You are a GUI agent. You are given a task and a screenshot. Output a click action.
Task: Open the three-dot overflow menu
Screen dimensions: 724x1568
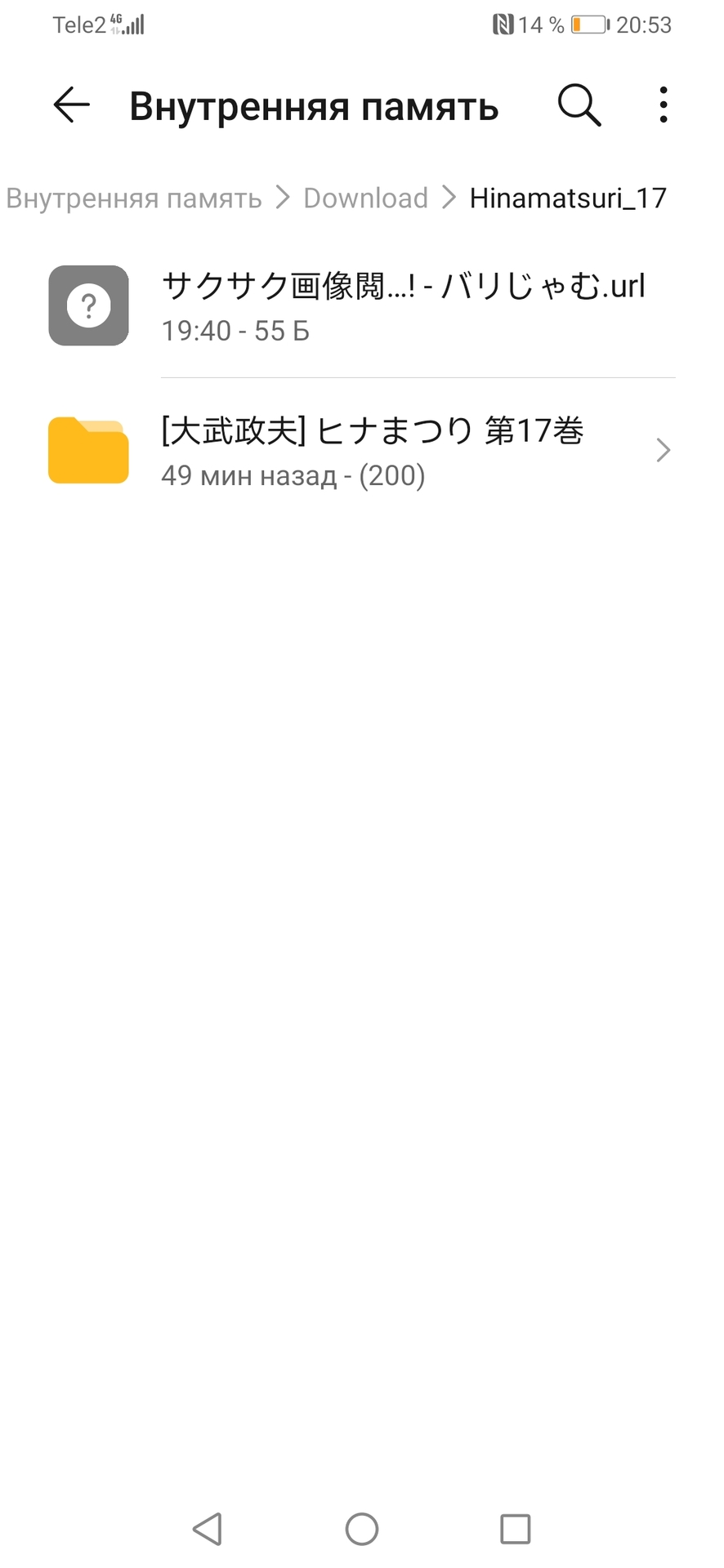tap(663, 105)
